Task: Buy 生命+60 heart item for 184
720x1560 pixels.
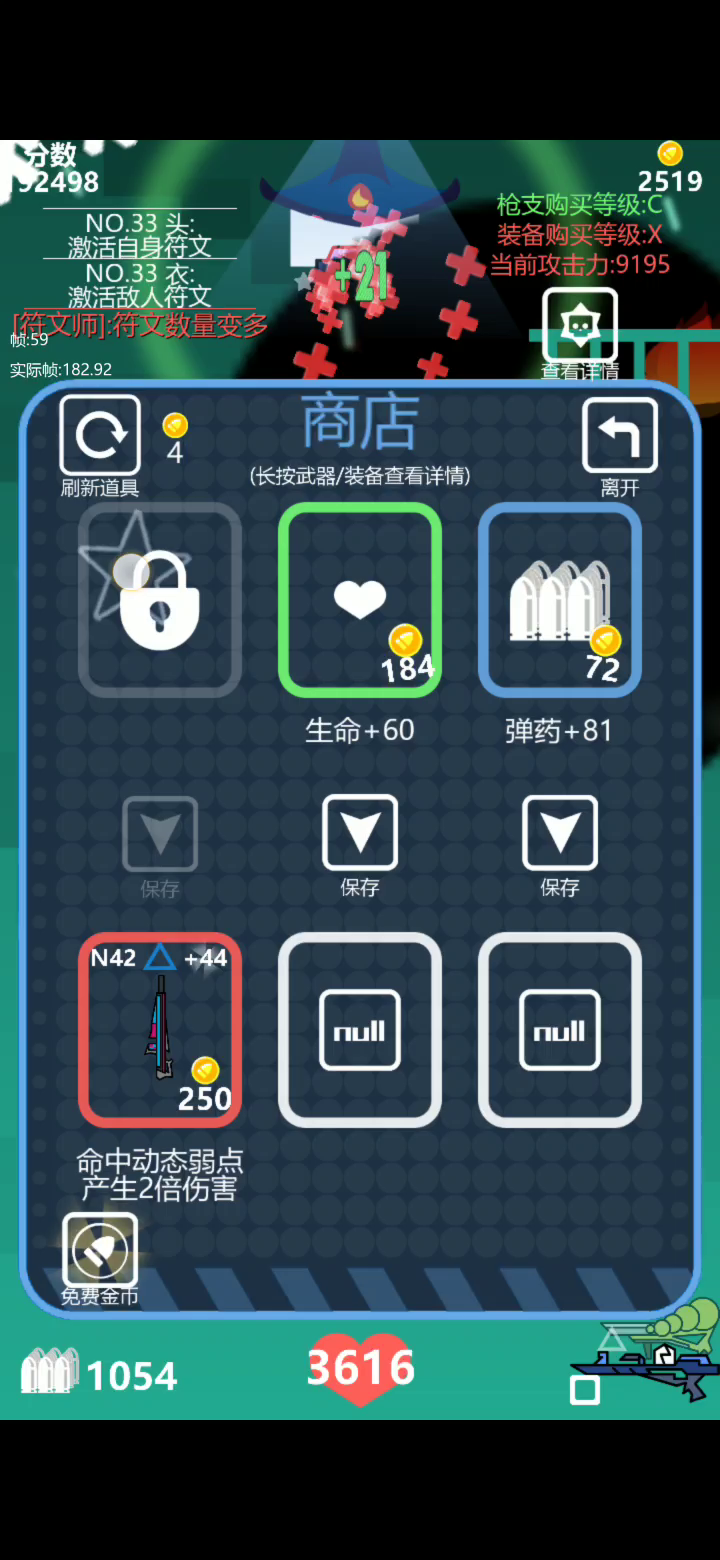Action: [x=360, y=600]
